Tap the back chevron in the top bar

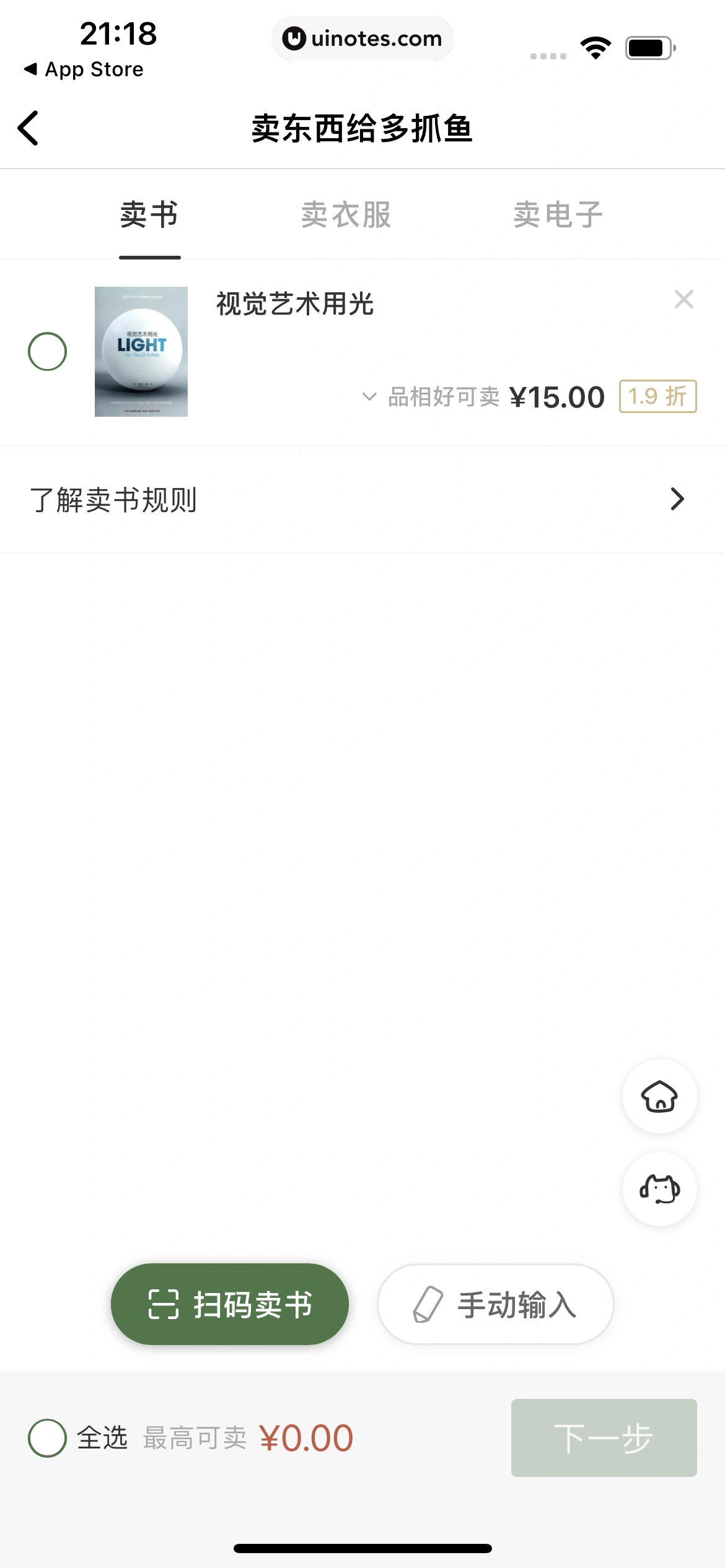pyautogui.click(x=29, y=127)
